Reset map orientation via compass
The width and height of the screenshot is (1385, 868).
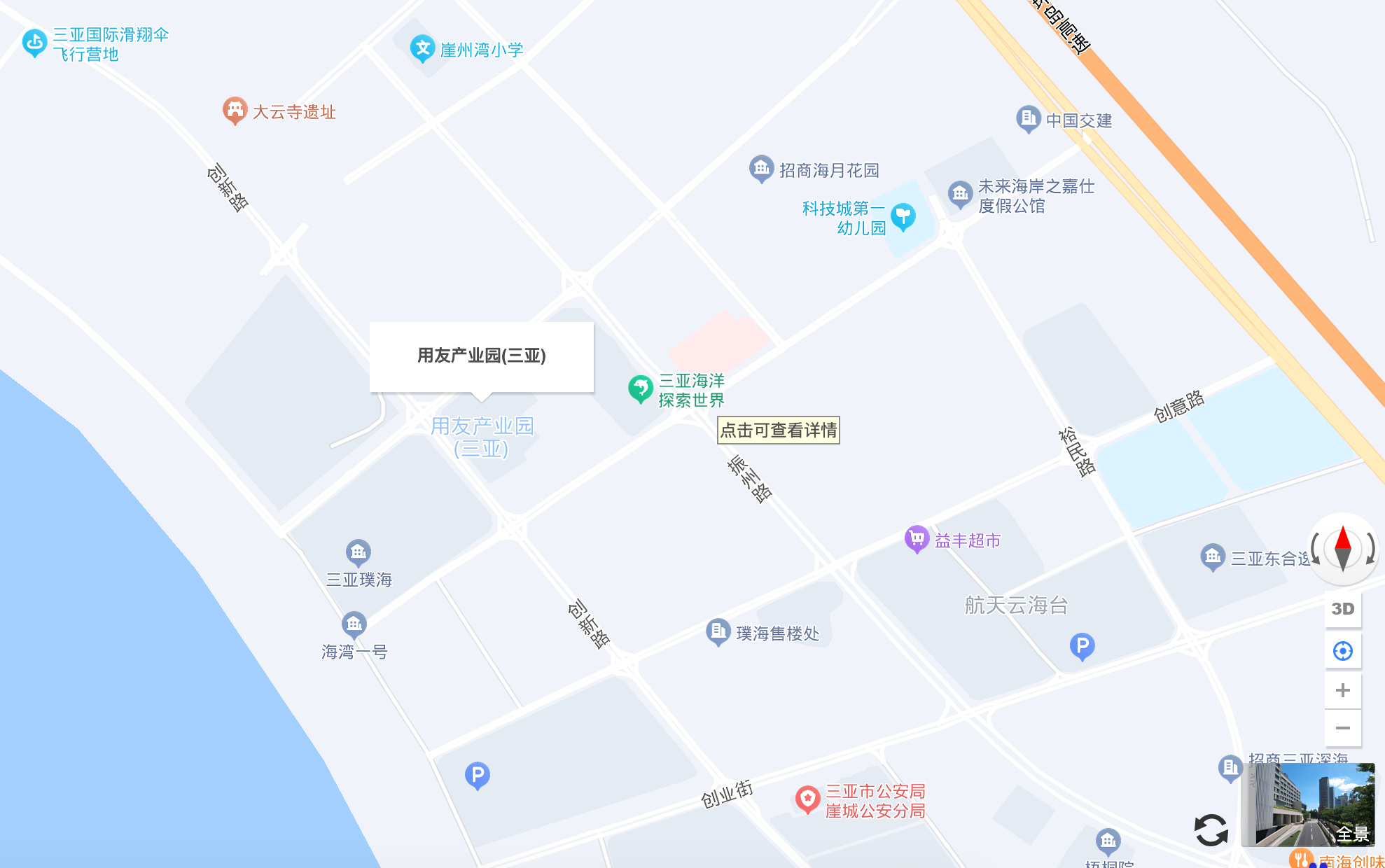tap(1342, 549)
